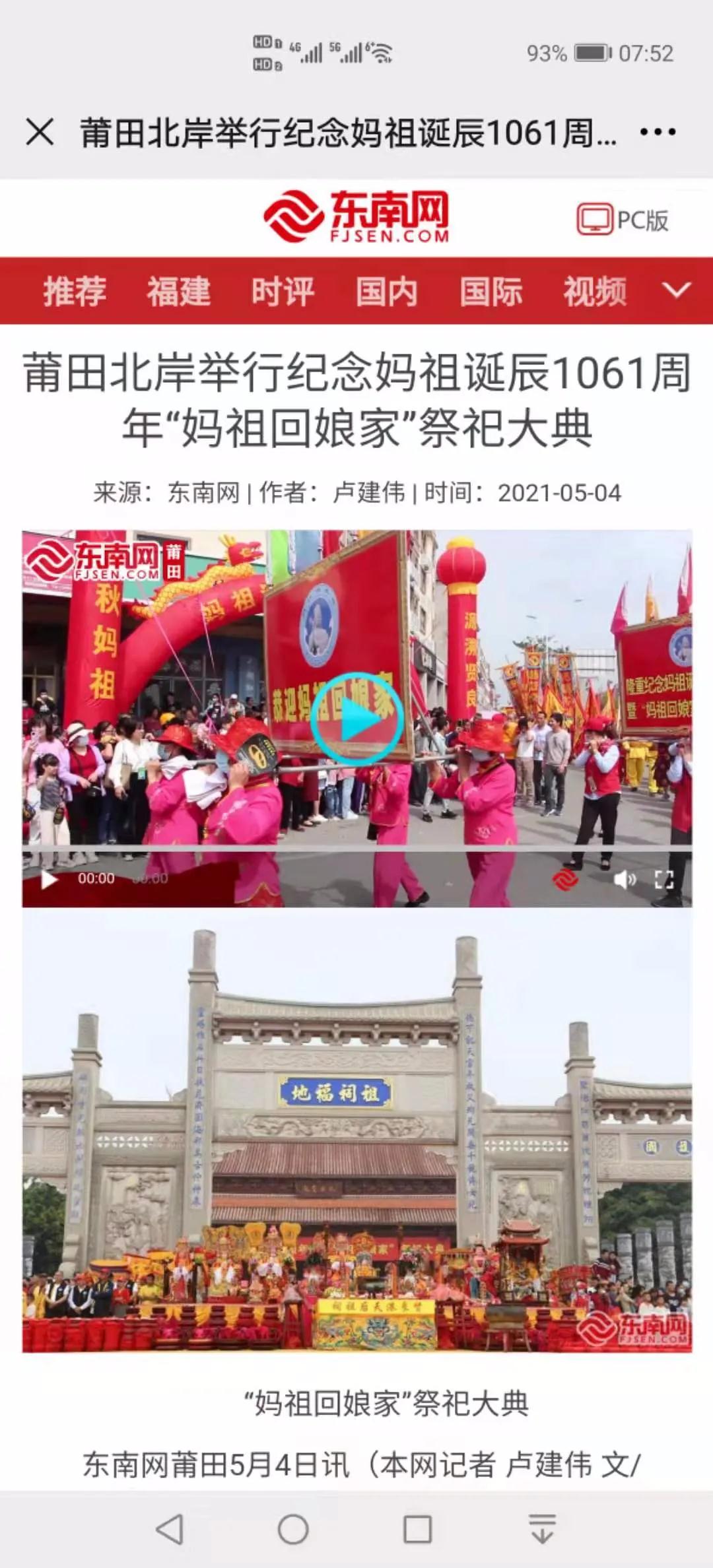
Task: Switch to the PC版 desktop version
Action: click(623, 220)
